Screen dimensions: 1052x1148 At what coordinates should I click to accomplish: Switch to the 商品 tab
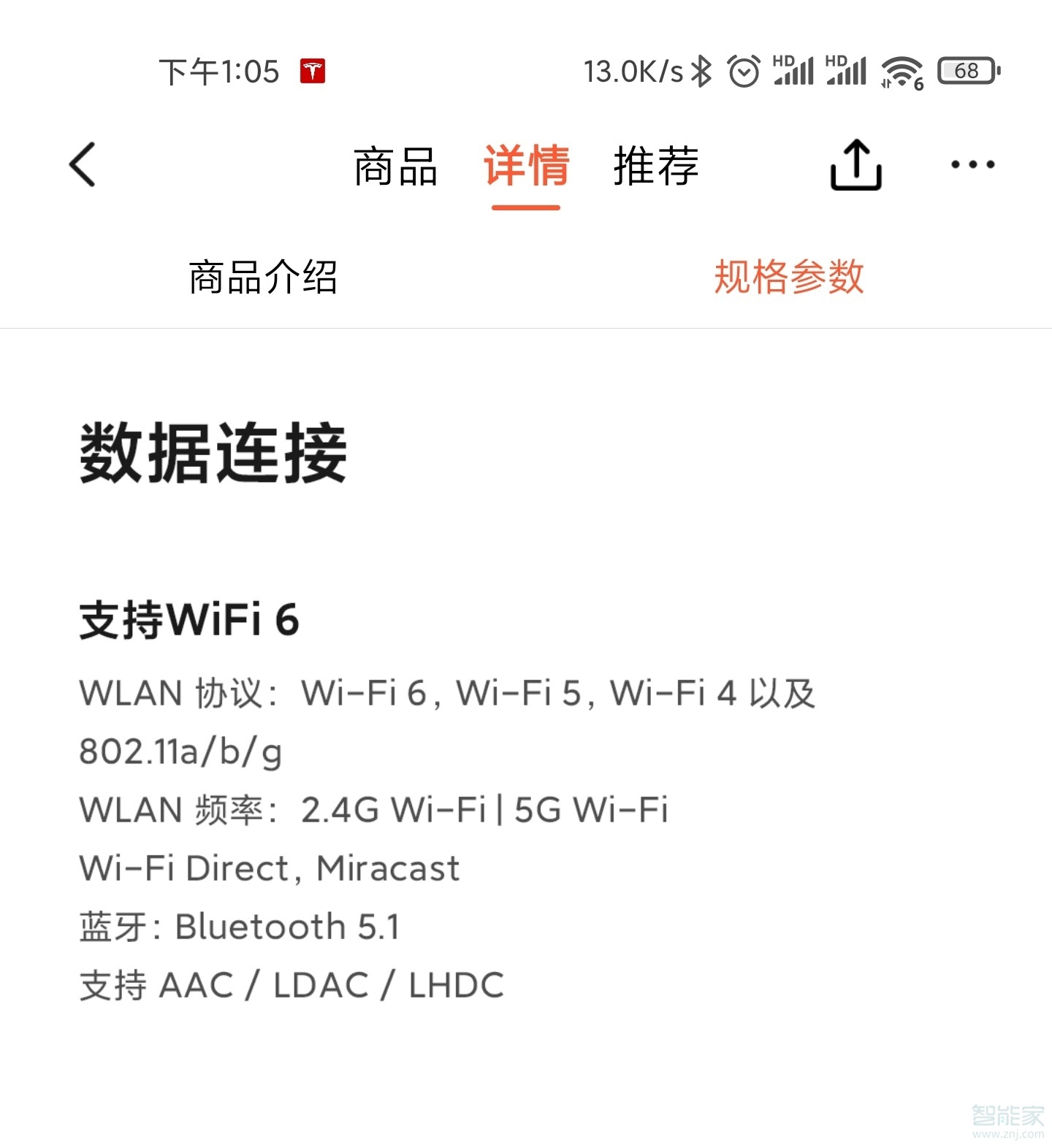coord(395,167)
